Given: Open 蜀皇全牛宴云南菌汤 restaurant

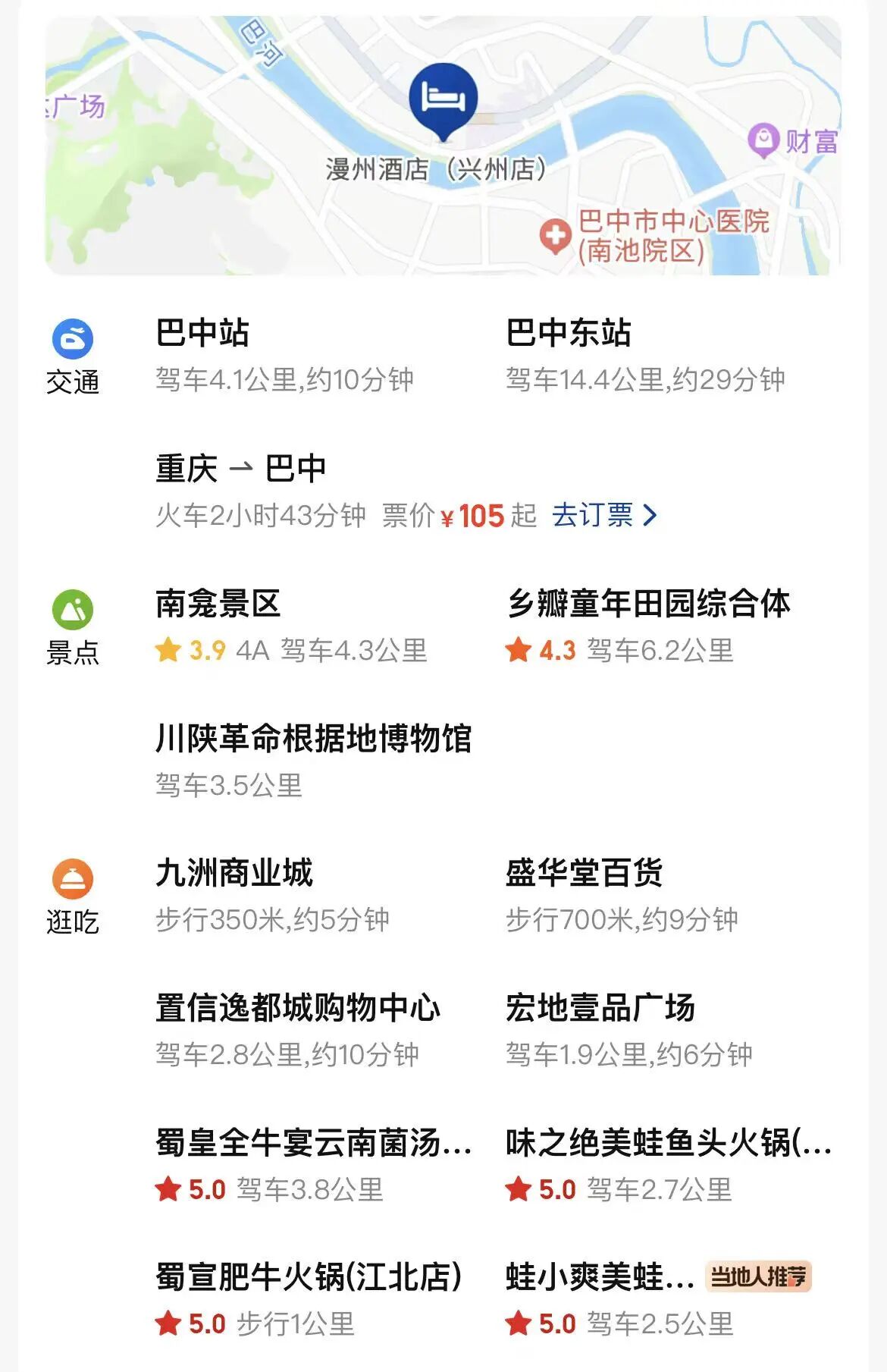Looking at the screenshot, I should click(313, 1143).
